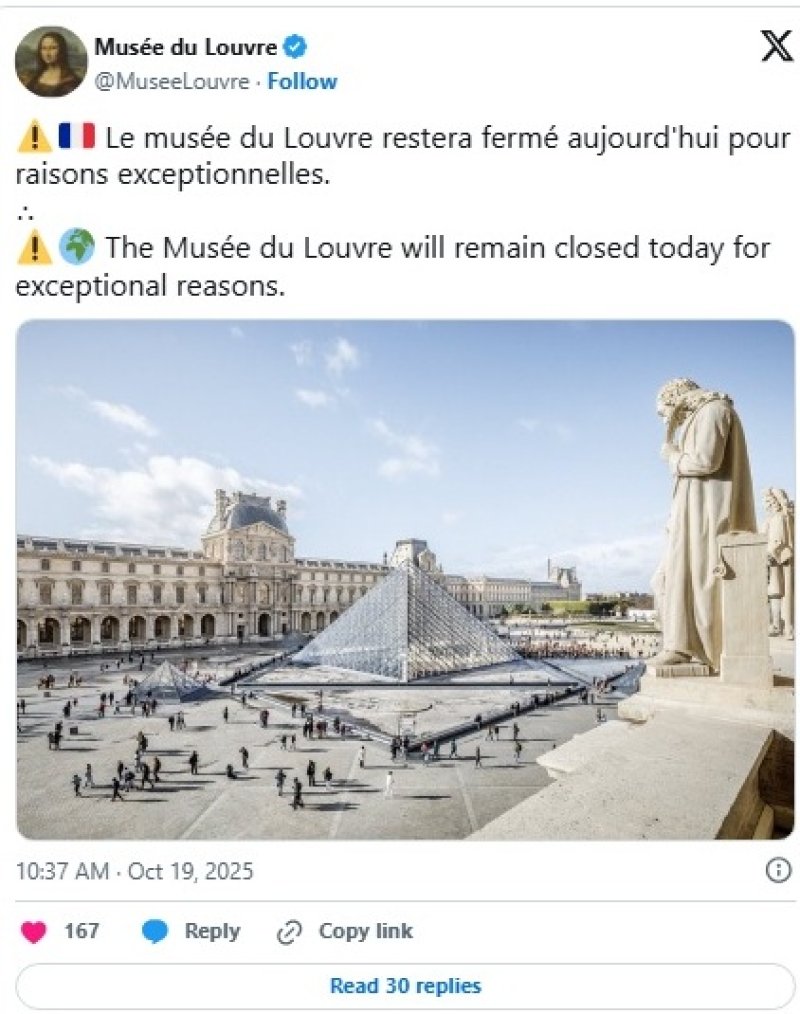Open the info icon next to the date
The image size is (800, 1014).
tap(778, 871)
